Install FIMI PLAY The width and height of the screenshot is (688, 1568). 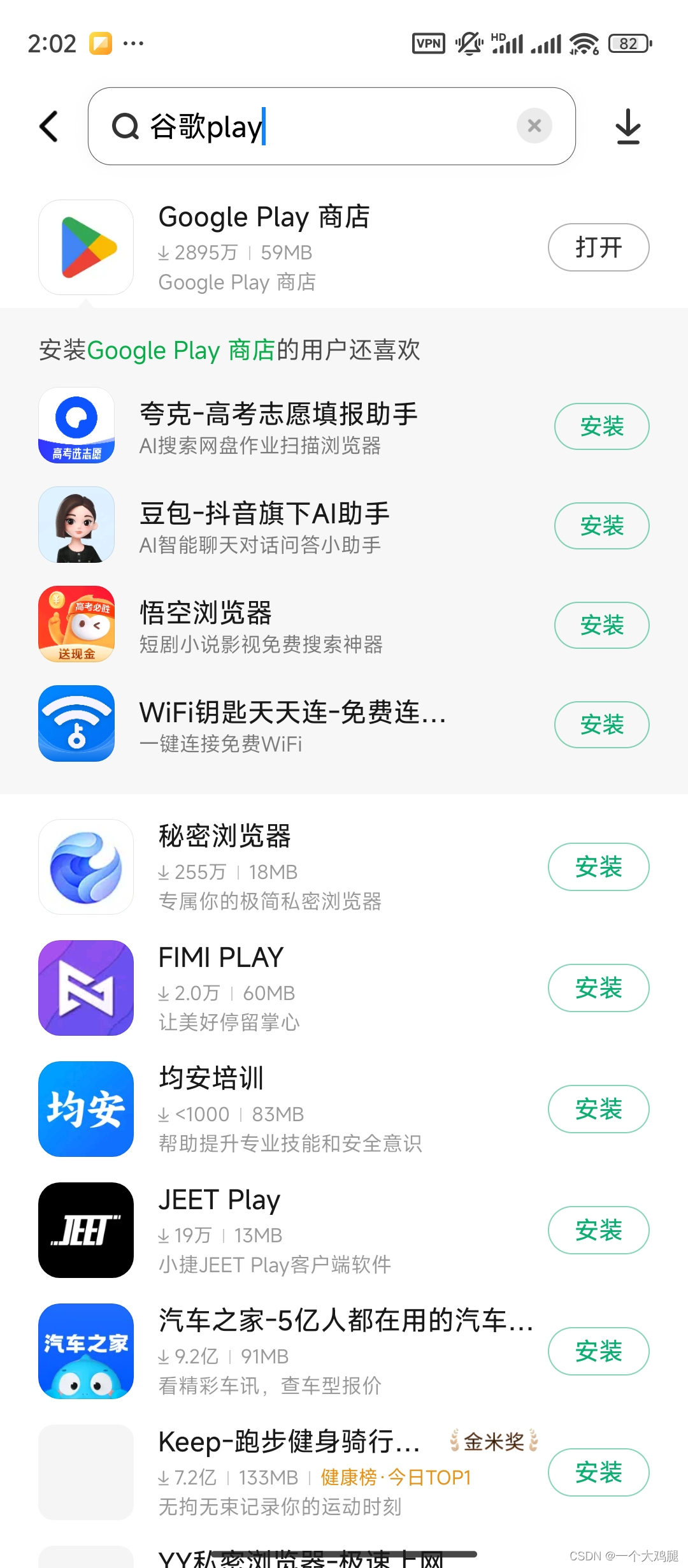coord(598,988)
